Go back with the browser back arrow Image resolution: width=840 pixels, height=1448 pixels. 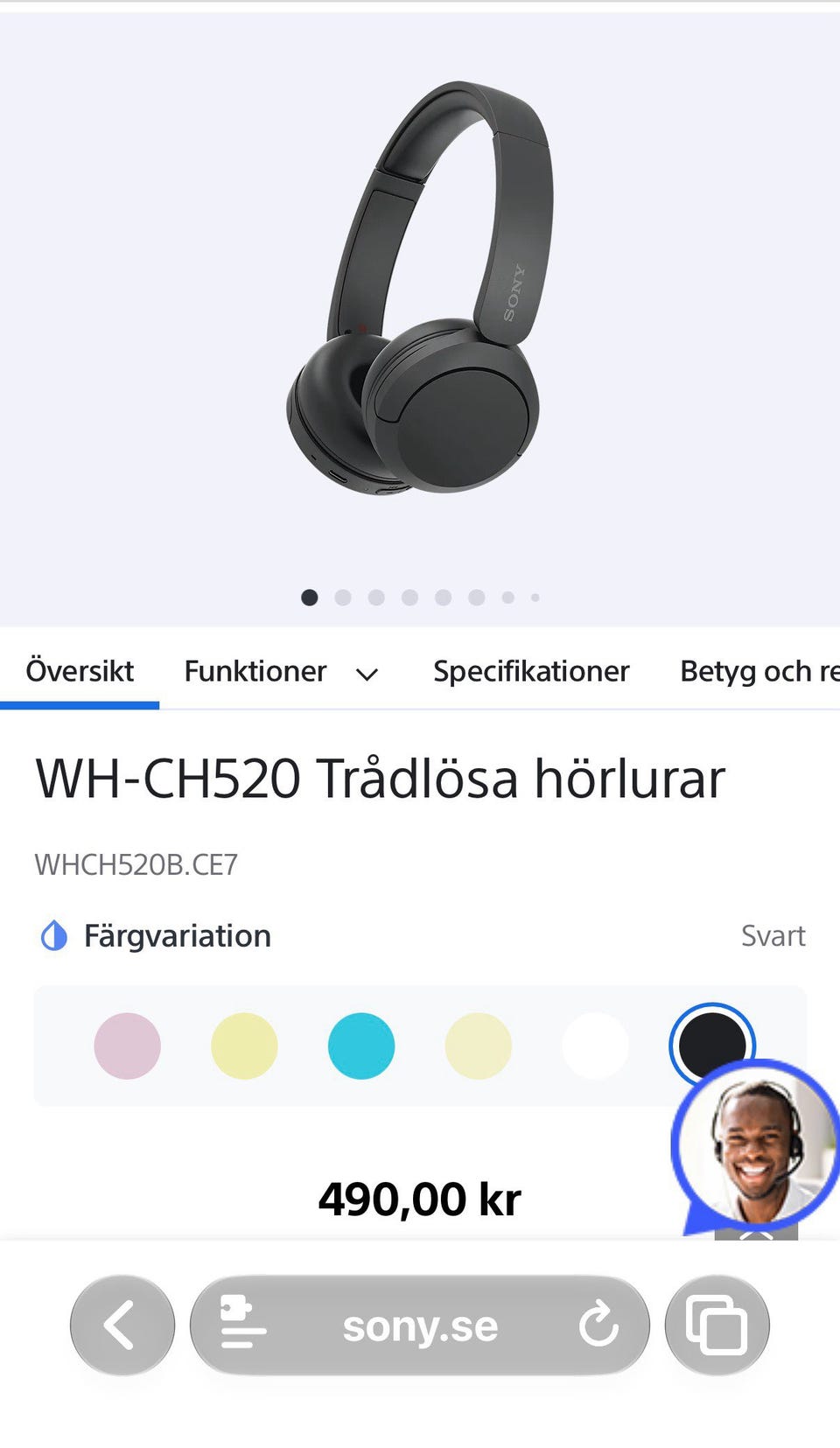click(122, 1325)
